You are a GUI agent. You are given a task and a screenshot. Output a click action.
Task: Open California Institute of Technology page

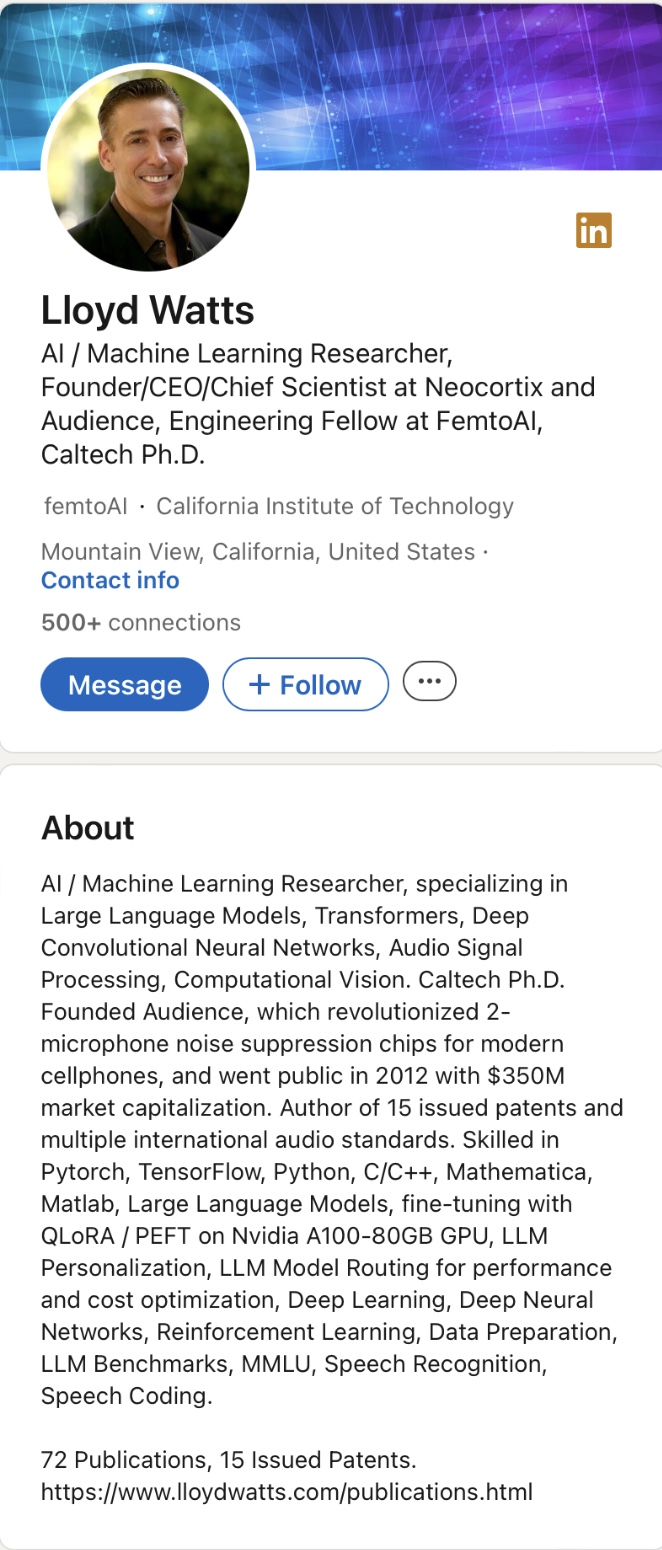(335, 506)
